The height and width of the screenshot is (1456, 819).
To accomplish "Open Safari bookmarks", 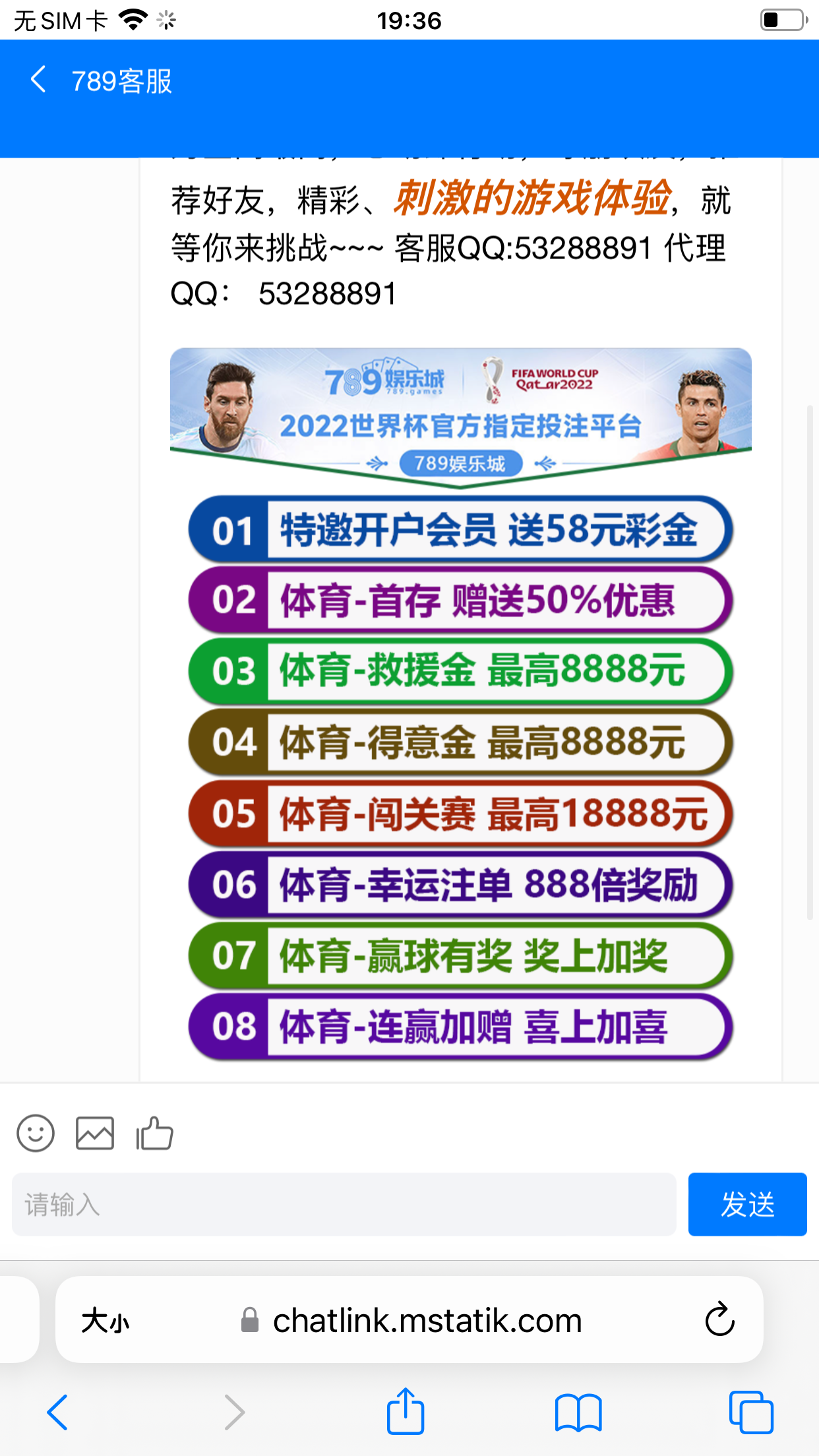I will click(578, 1412).
